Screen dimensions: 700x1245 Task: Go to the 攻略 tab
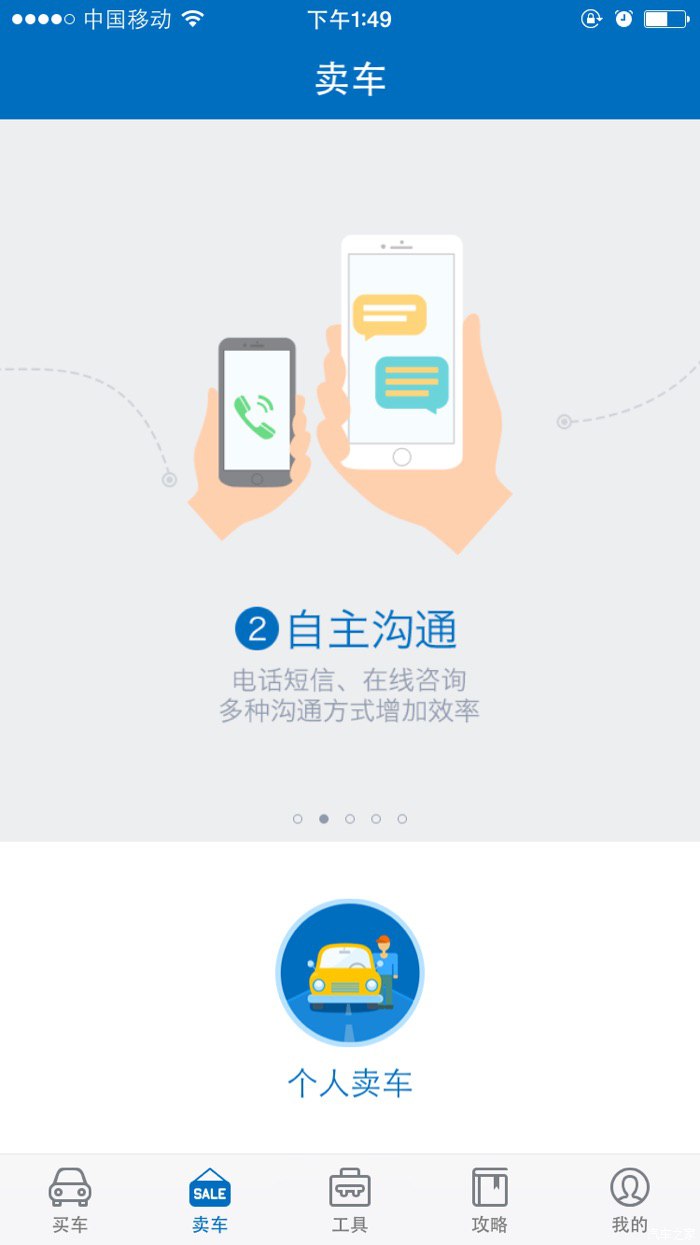click(x=490, y=1200)
